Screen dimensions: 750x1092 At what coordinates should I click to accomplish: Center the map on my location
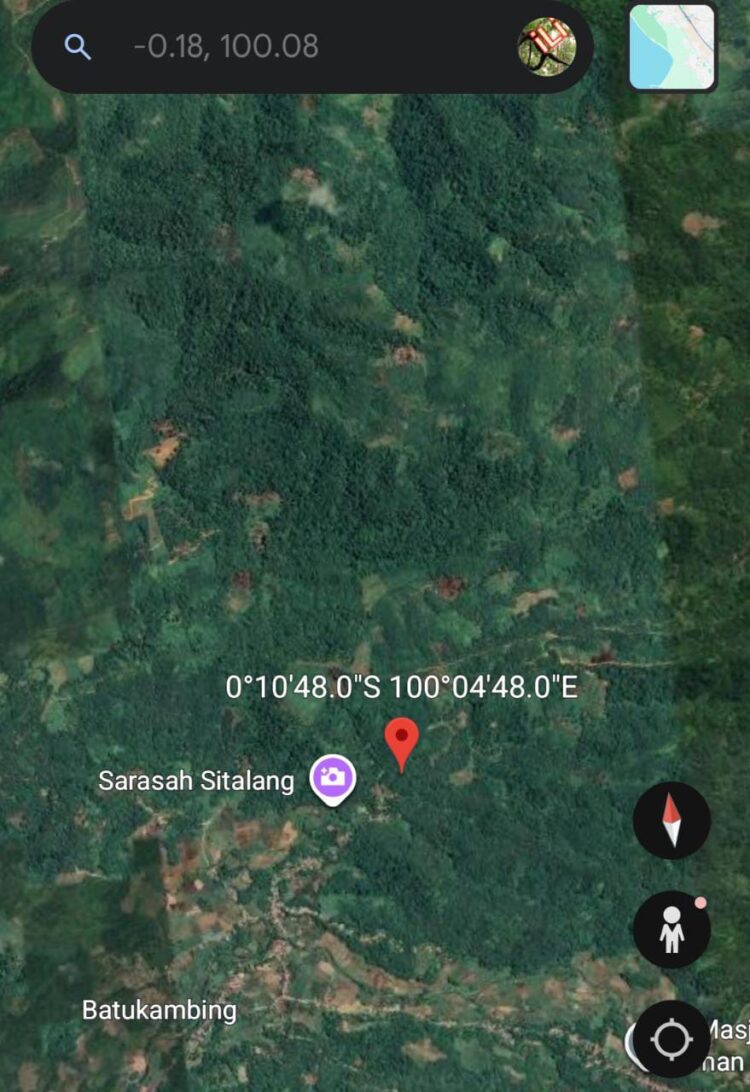(x=672, y=1040)
